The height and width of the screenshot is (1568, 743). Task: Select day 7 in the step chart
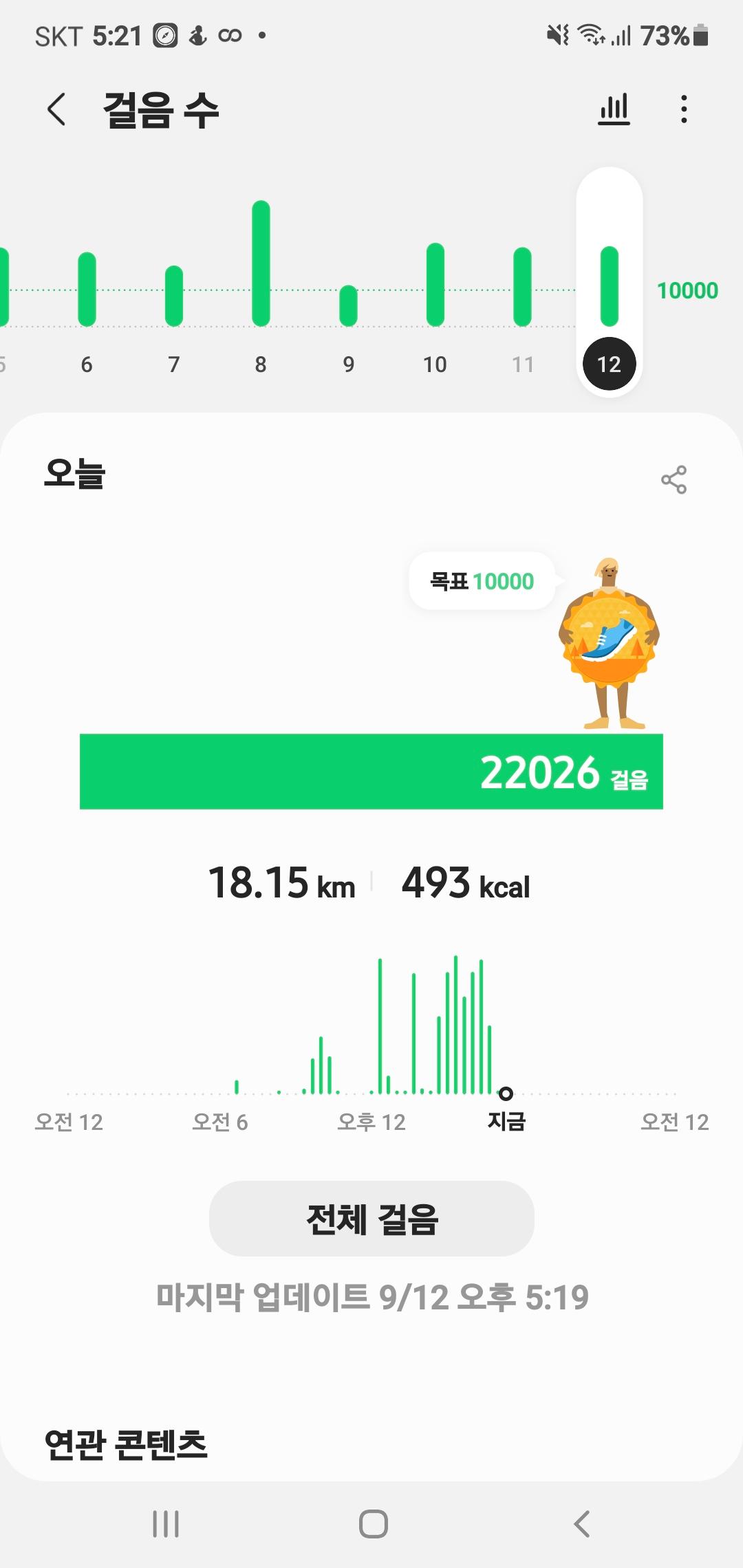coord(174,309)
